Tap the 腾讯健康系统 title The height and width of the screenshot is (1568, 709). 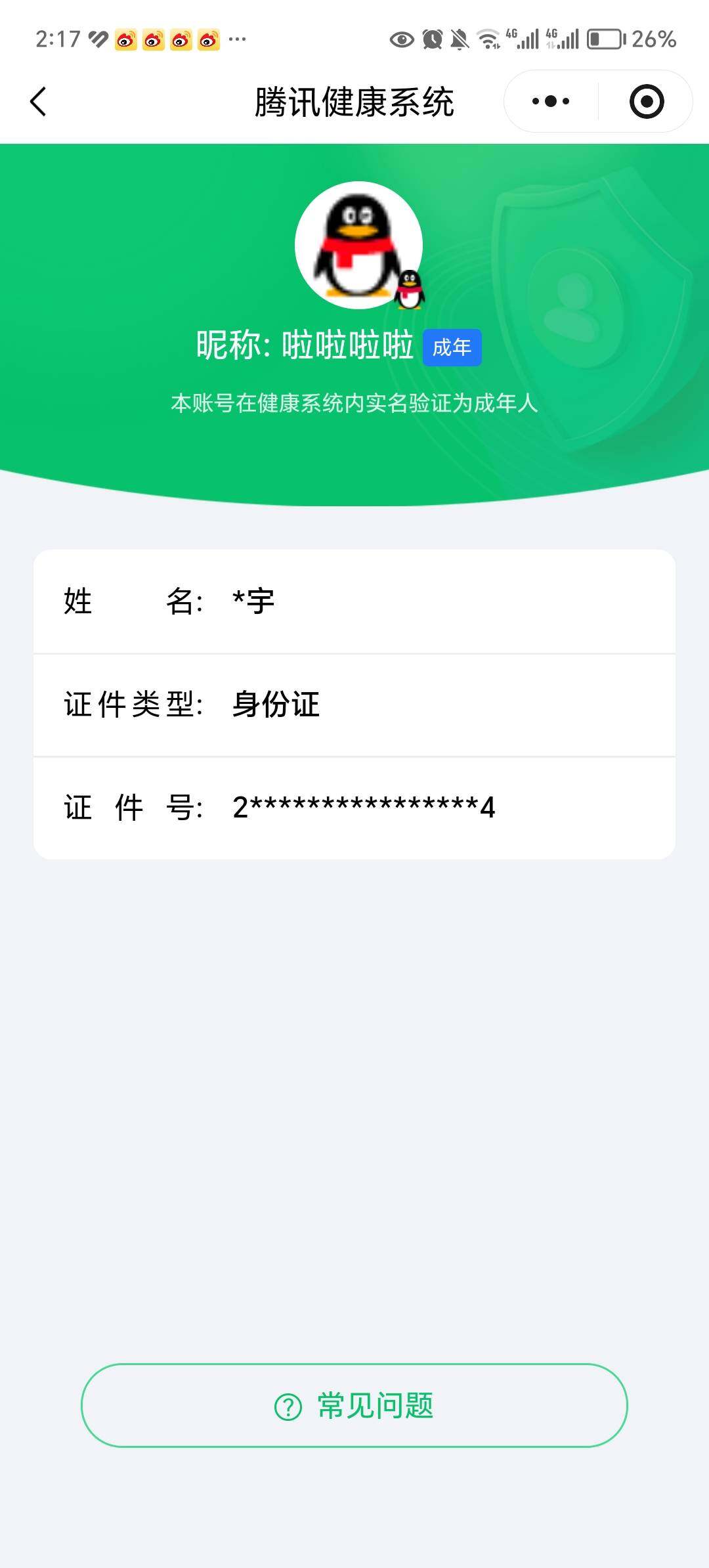coord(354,102)
